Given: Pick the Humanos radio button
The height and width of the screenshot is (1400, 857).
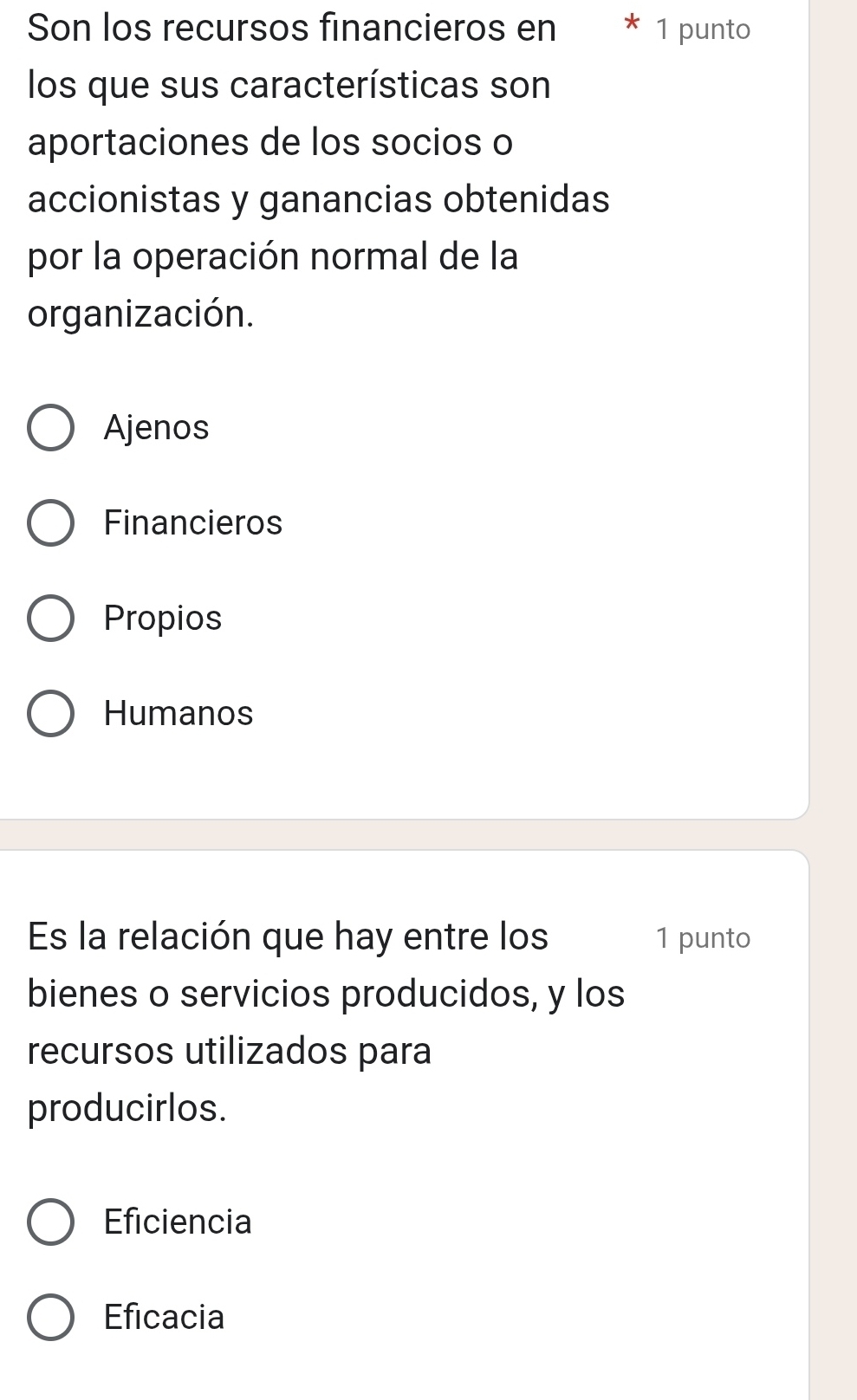Looking at the screenshot, I should tap(50, 714).
